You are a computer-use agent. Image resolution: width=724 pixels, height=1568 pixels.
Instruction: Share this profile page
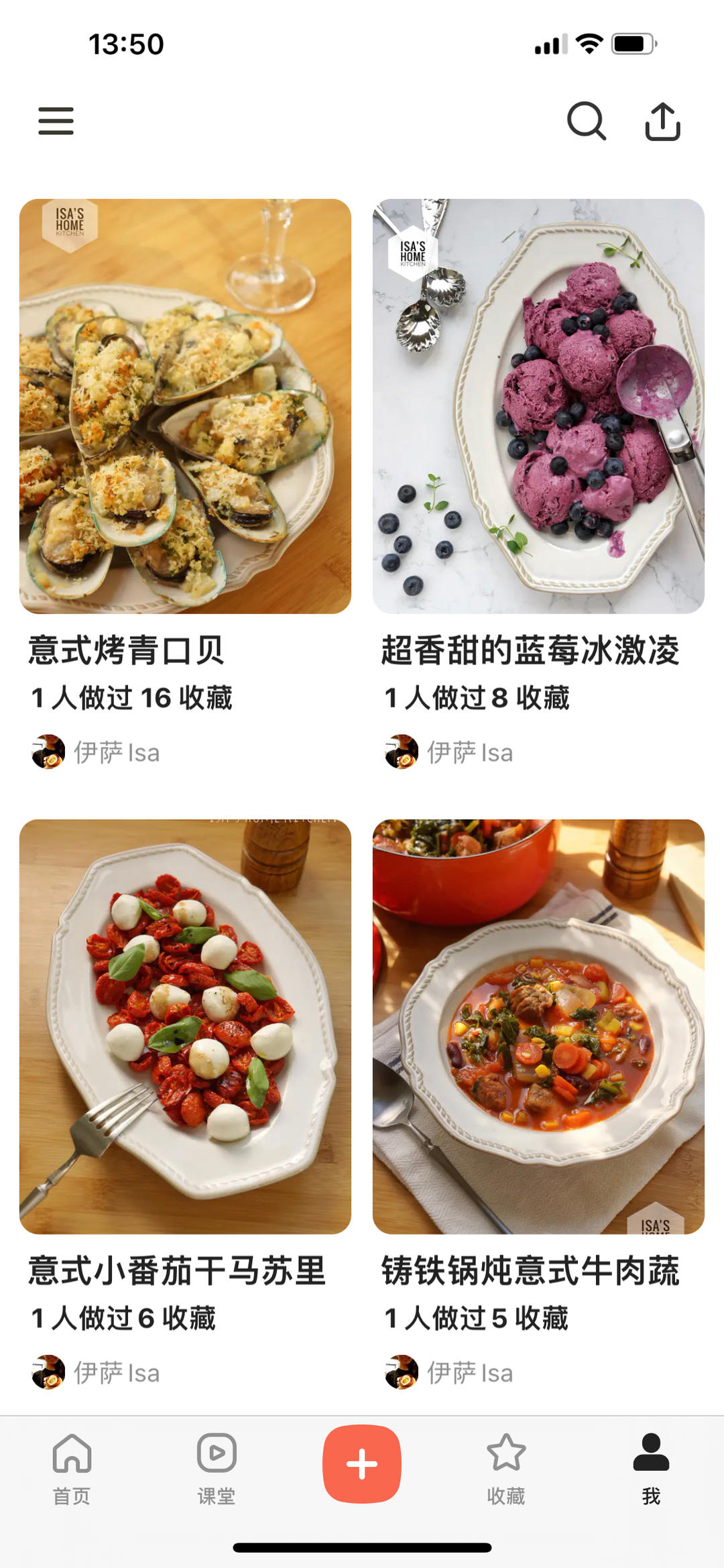[662, 121]
